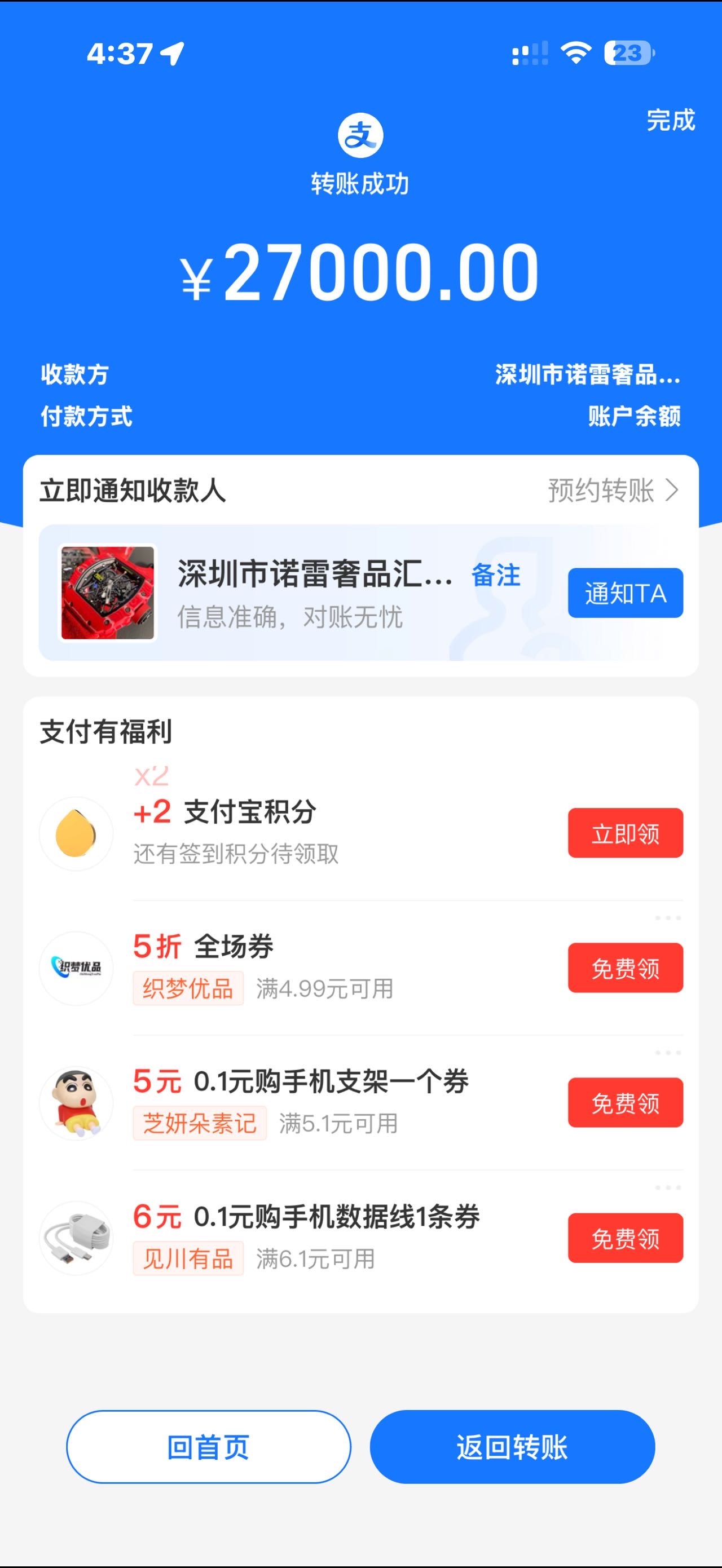Open more options for the 芝妍朵素记 coupon
The height and width of the screenshot is (1568, 722).
[x=668, y=1053]
